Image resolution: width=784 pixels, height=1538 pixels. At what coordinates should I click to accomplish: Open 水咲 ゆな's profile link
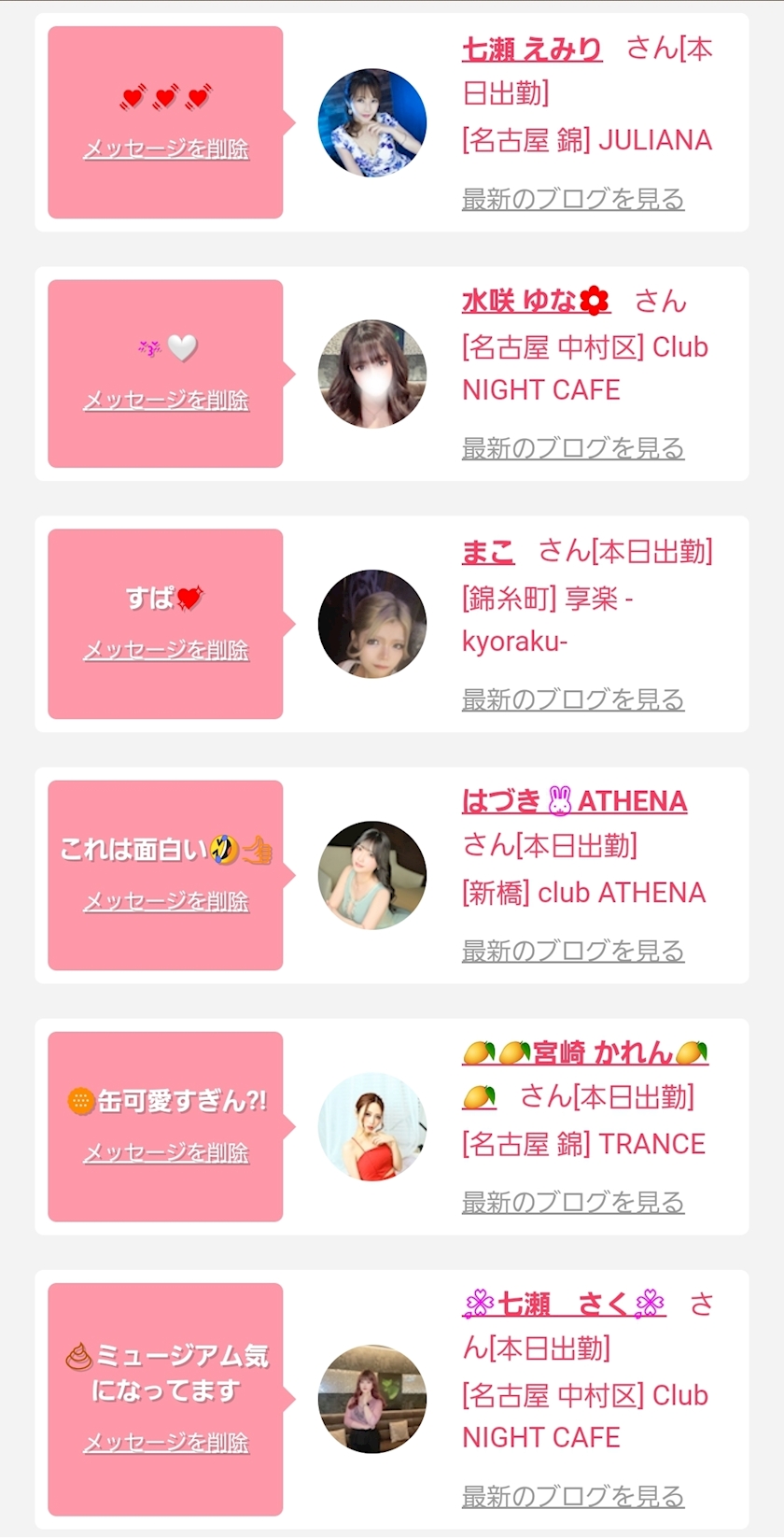(x=535, y=301)
